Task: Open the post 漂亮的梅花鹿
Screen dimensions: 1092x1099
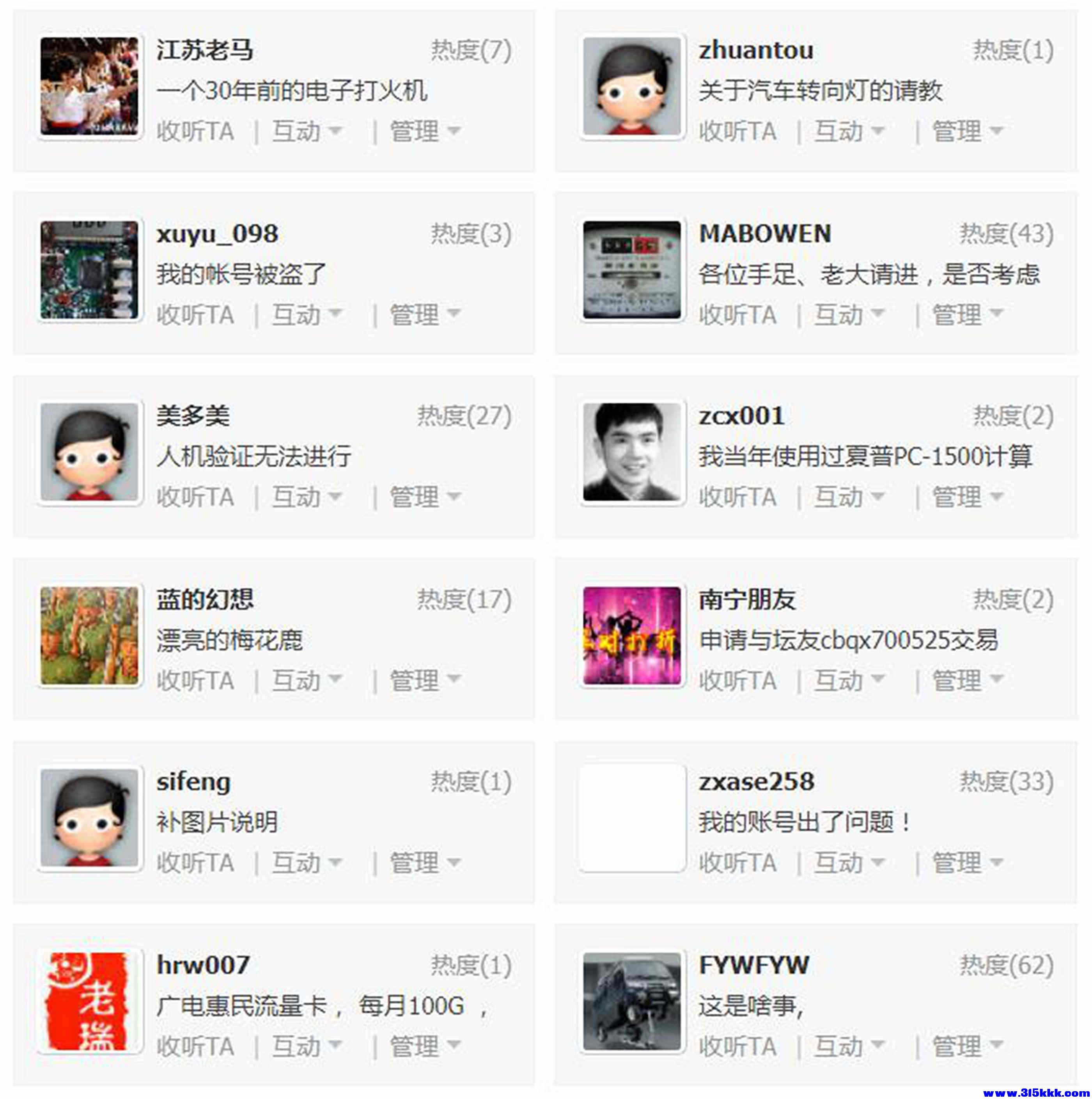Action: tap(230, 641)
